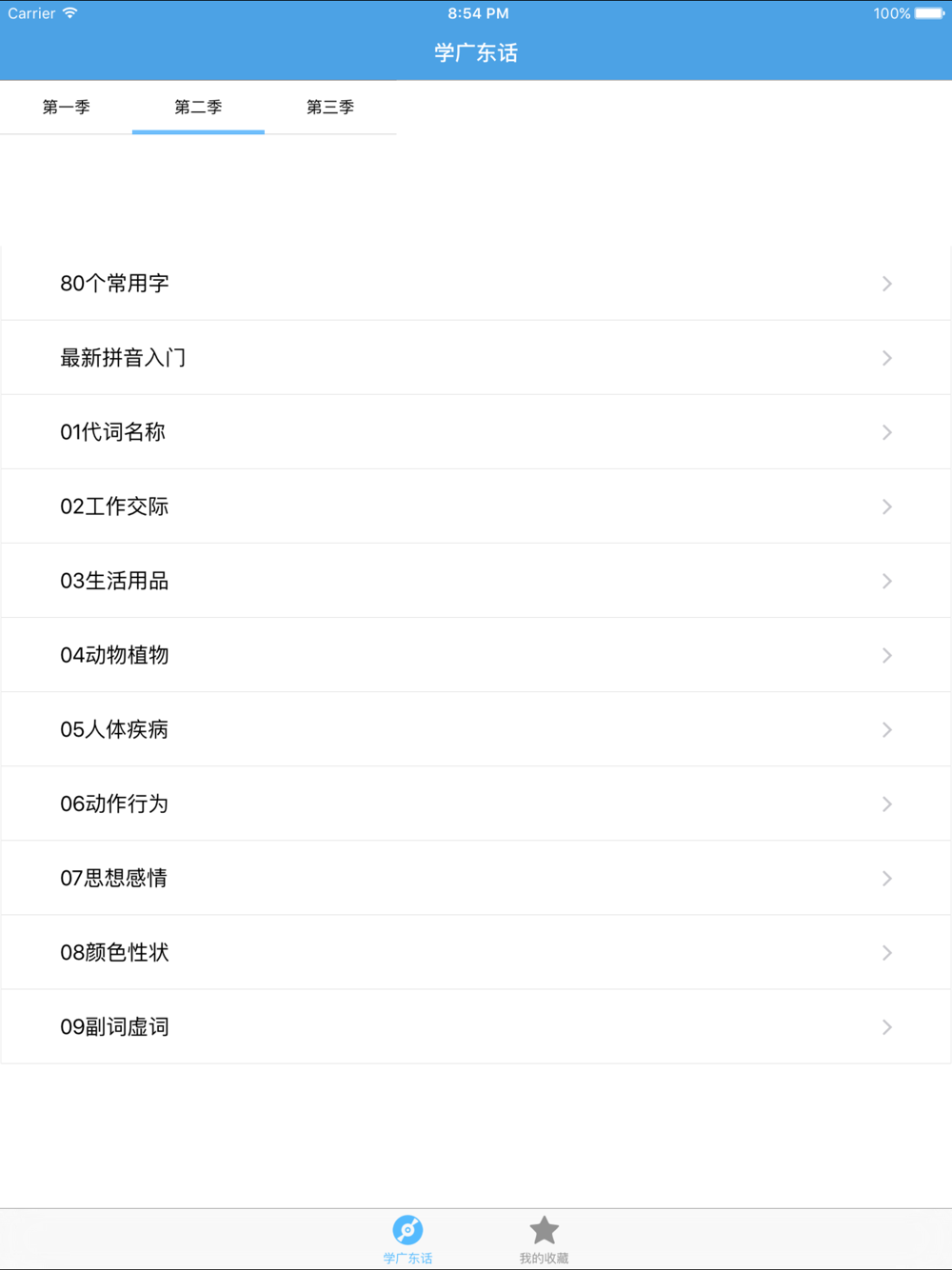The height and width of the screenshot is (1270, 952).
Task: Switch to the 第一季 tab
Action: (66, 108)
